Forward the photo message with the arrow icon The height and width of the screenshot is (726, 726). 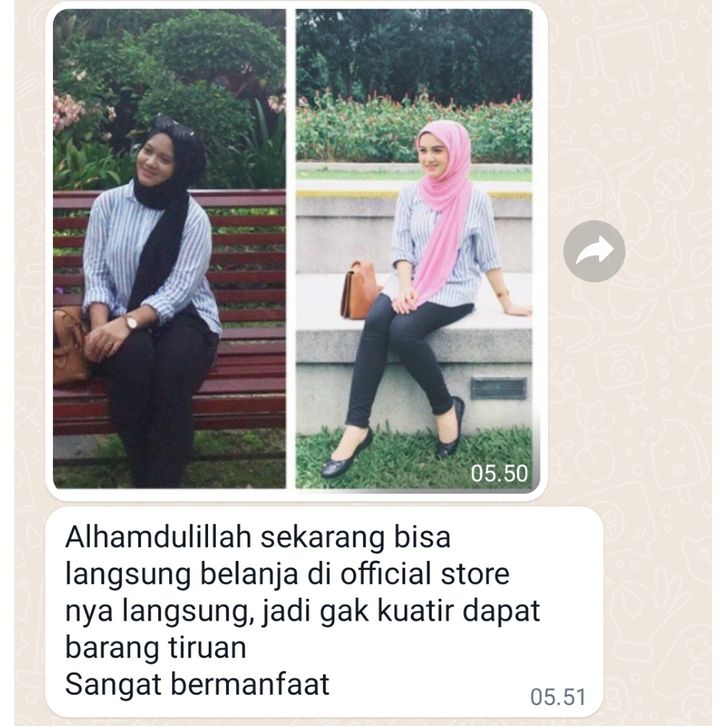coord(594,251)
